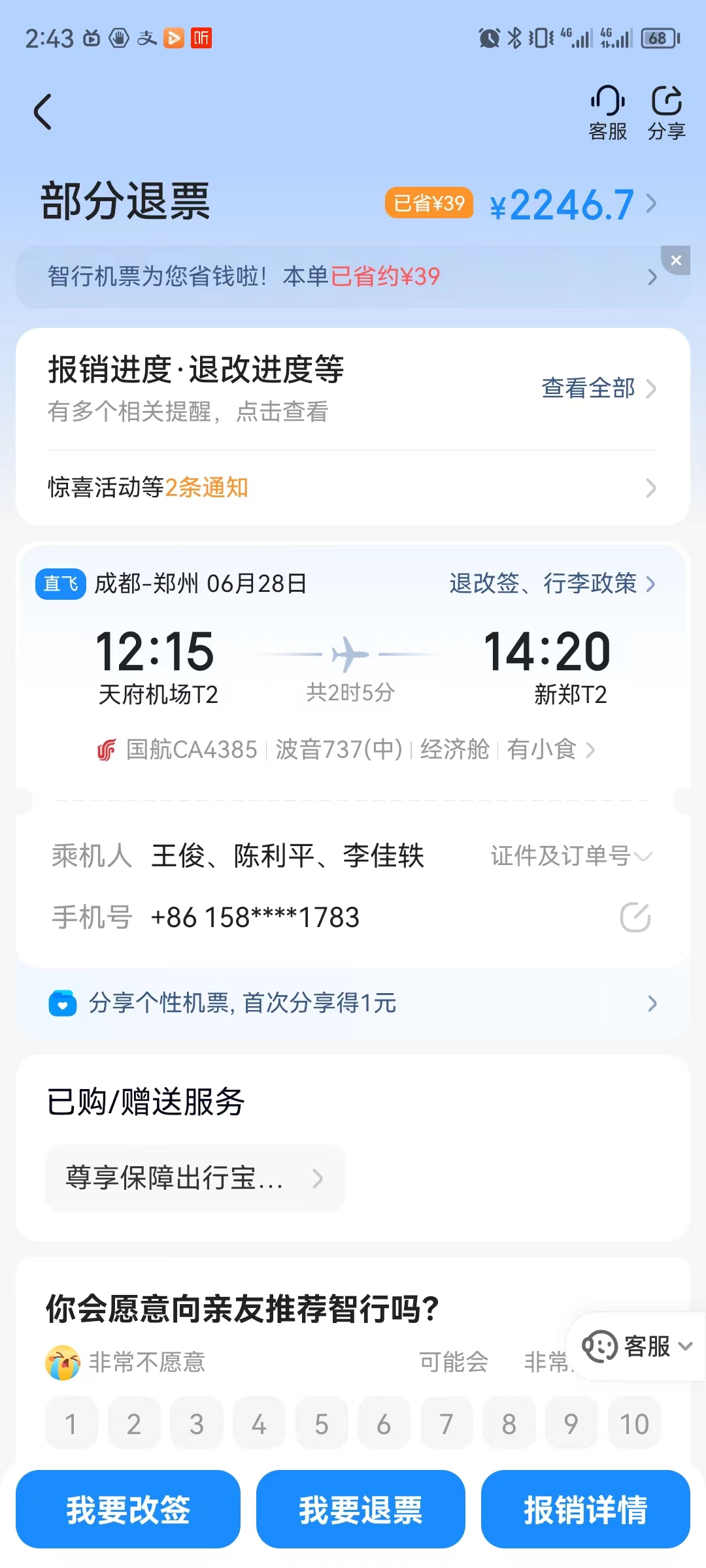Open 客服 headset icon in the header
Viewport: 706px width, 1568px height.
coord(608,113)
